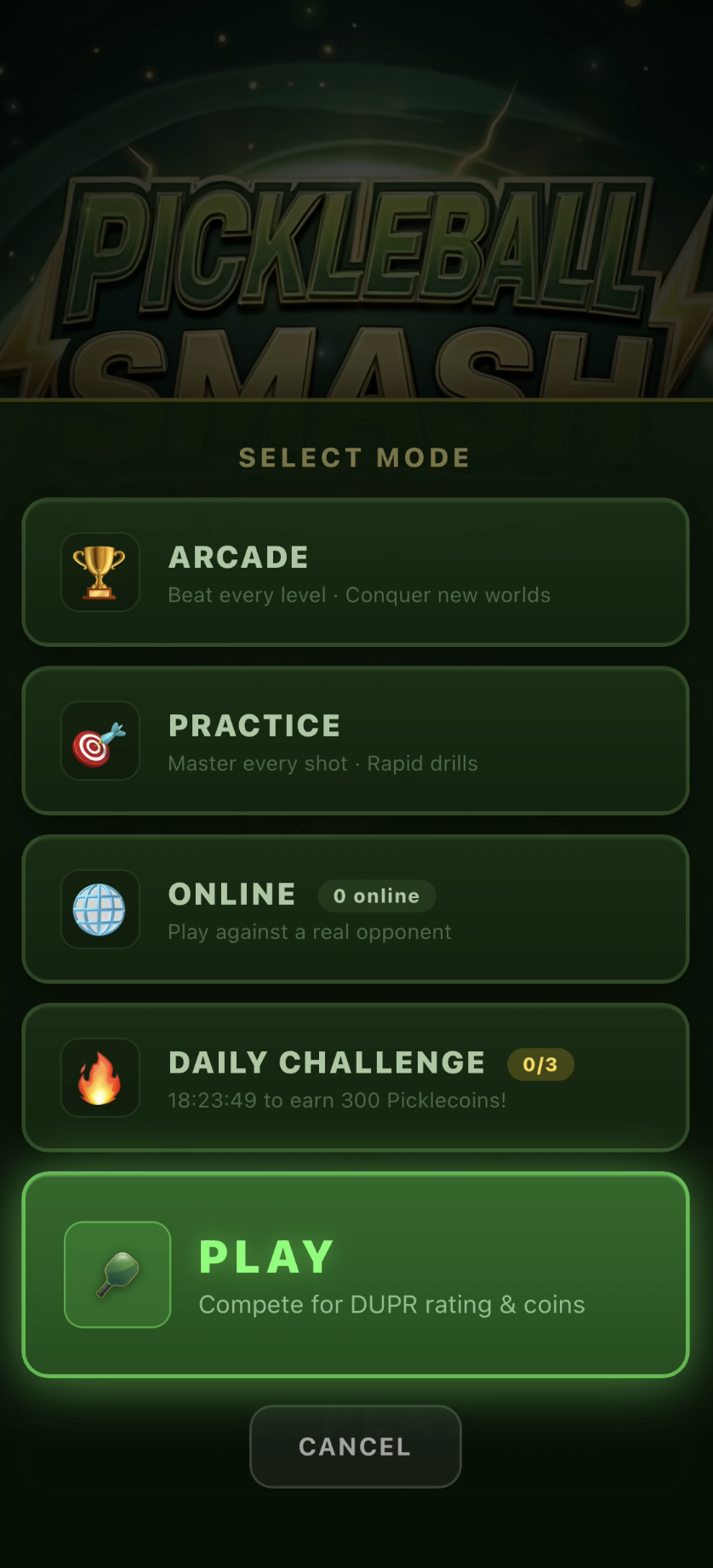Tap Play to compete for DUPR rating

(356, 1274)
